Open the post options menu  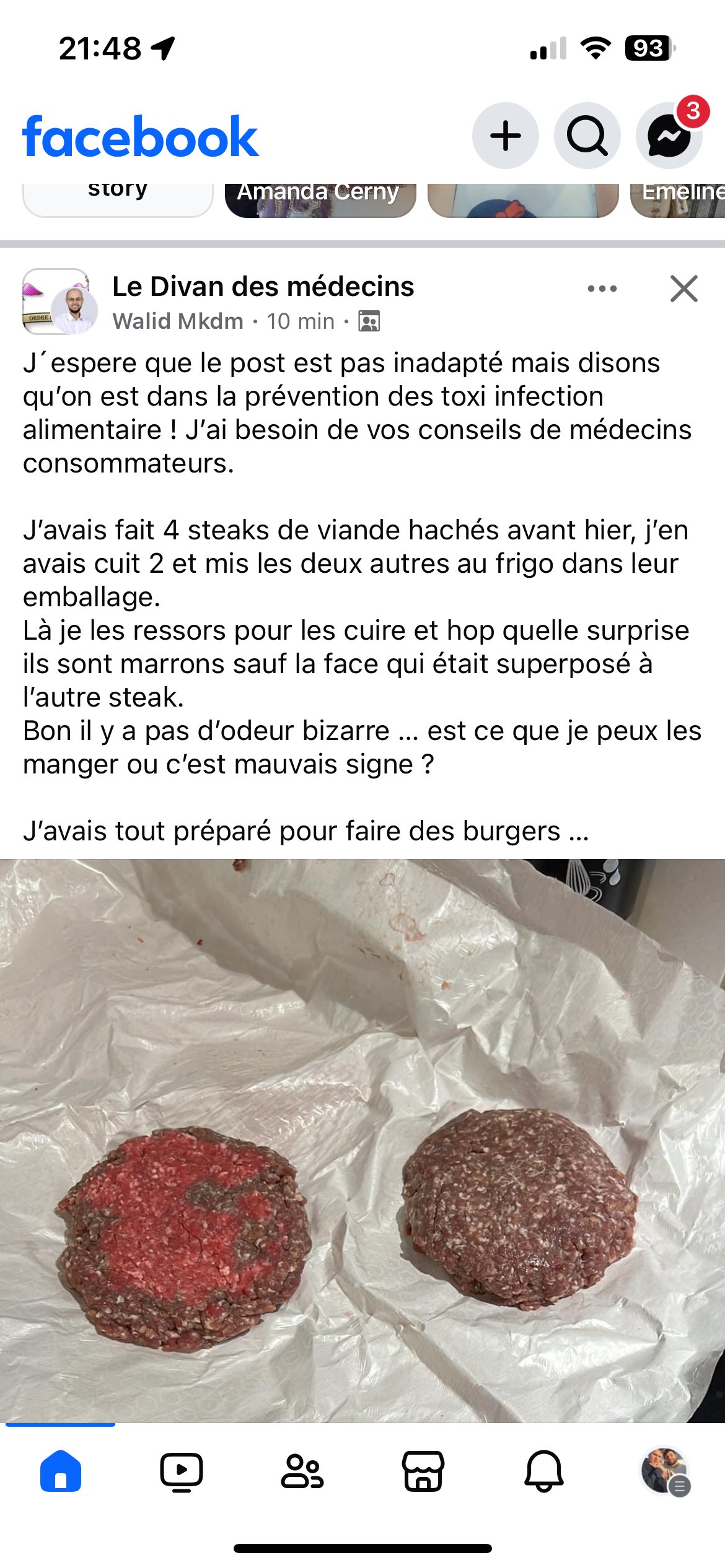point(602,289)
